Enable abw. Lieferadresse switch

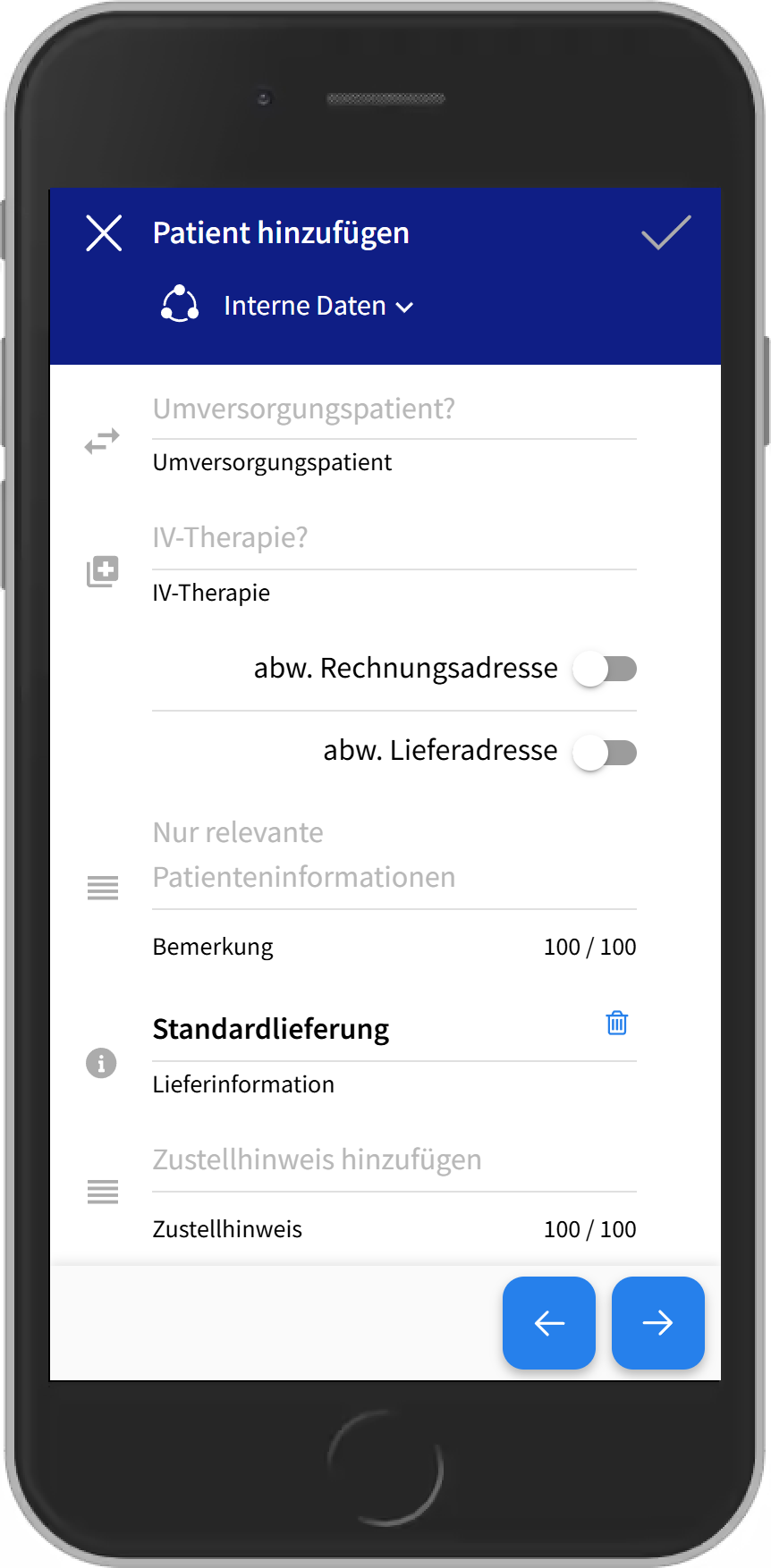pos(606,753)
